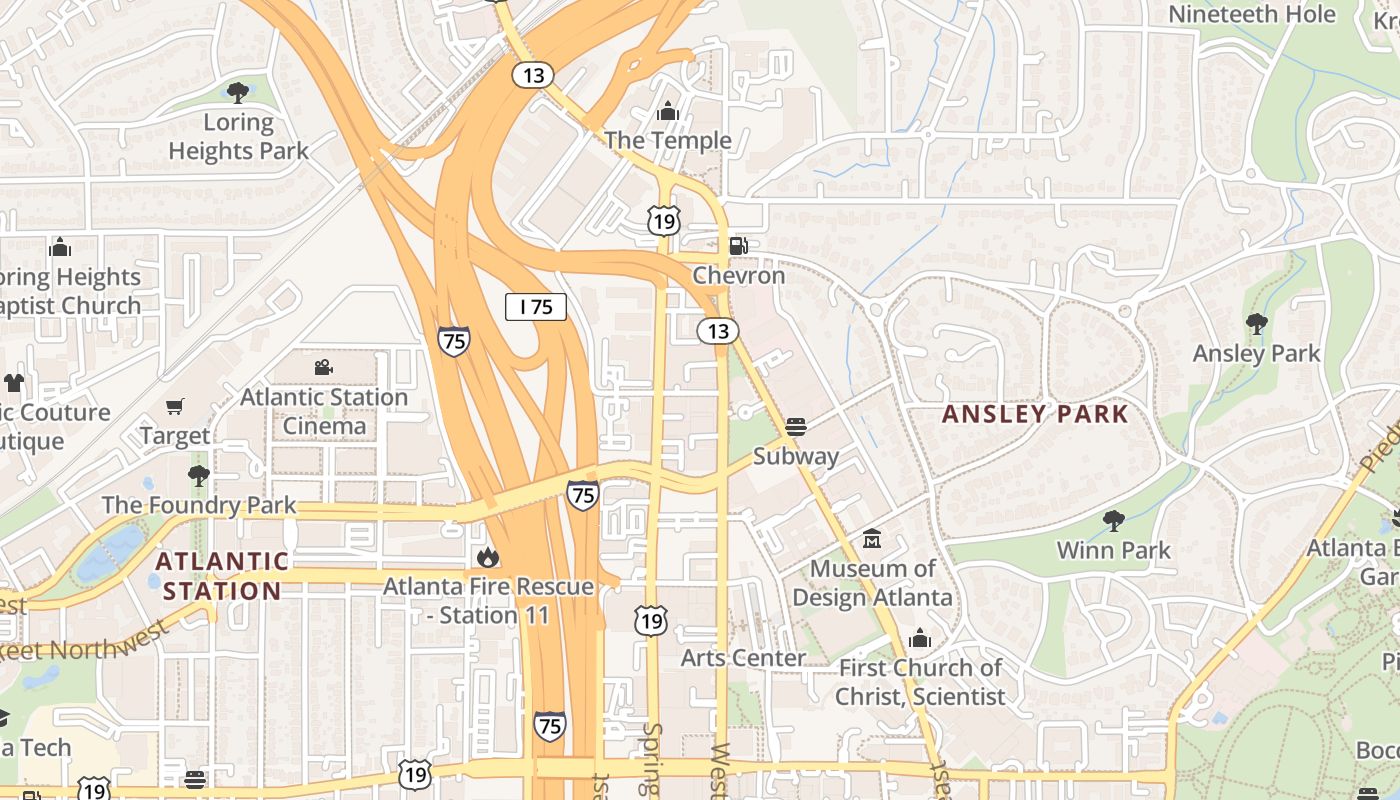Tap the Target store marker

tap(175, 406)
